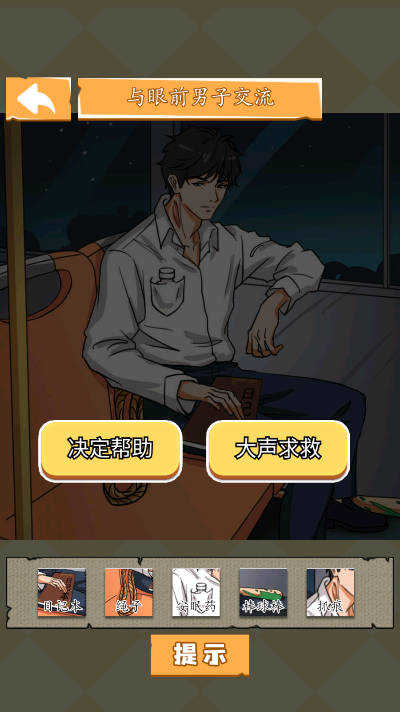This screenshot has height=712, width=400.
Task: Open the 日记本 clue item
Action: point(62,592)
